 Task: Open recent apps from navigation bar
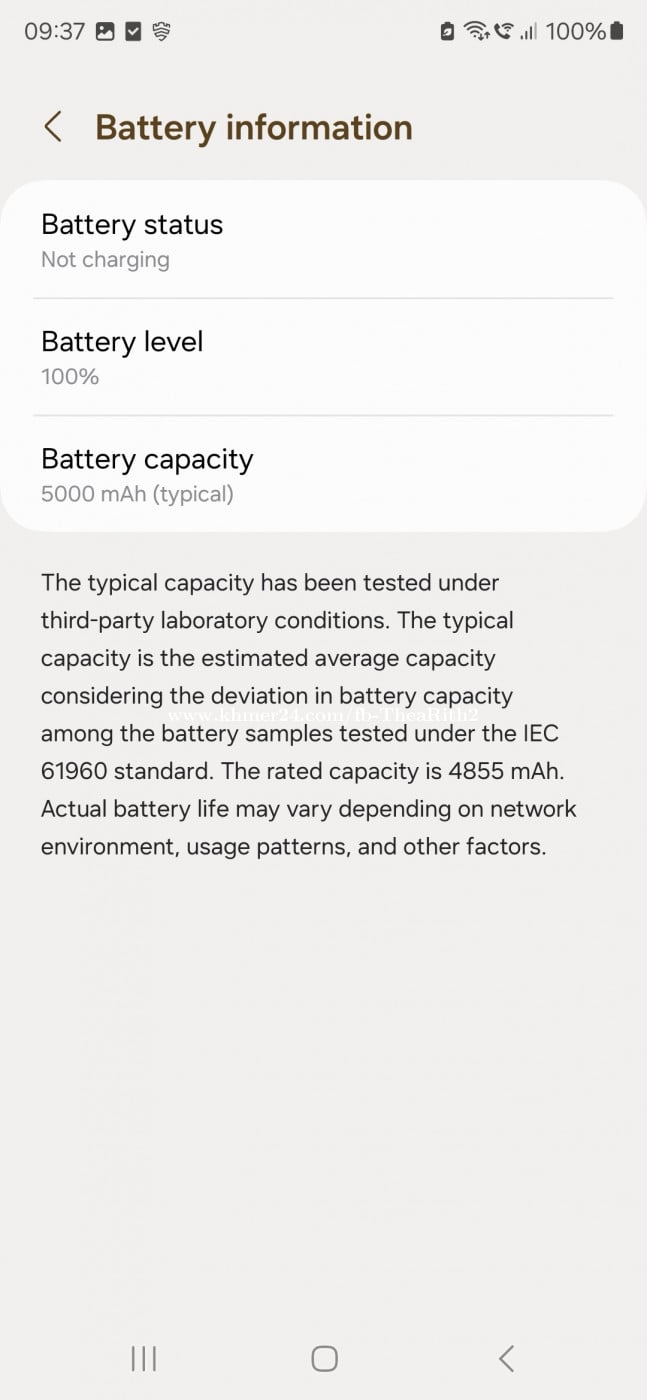[x=144, y=1357]
